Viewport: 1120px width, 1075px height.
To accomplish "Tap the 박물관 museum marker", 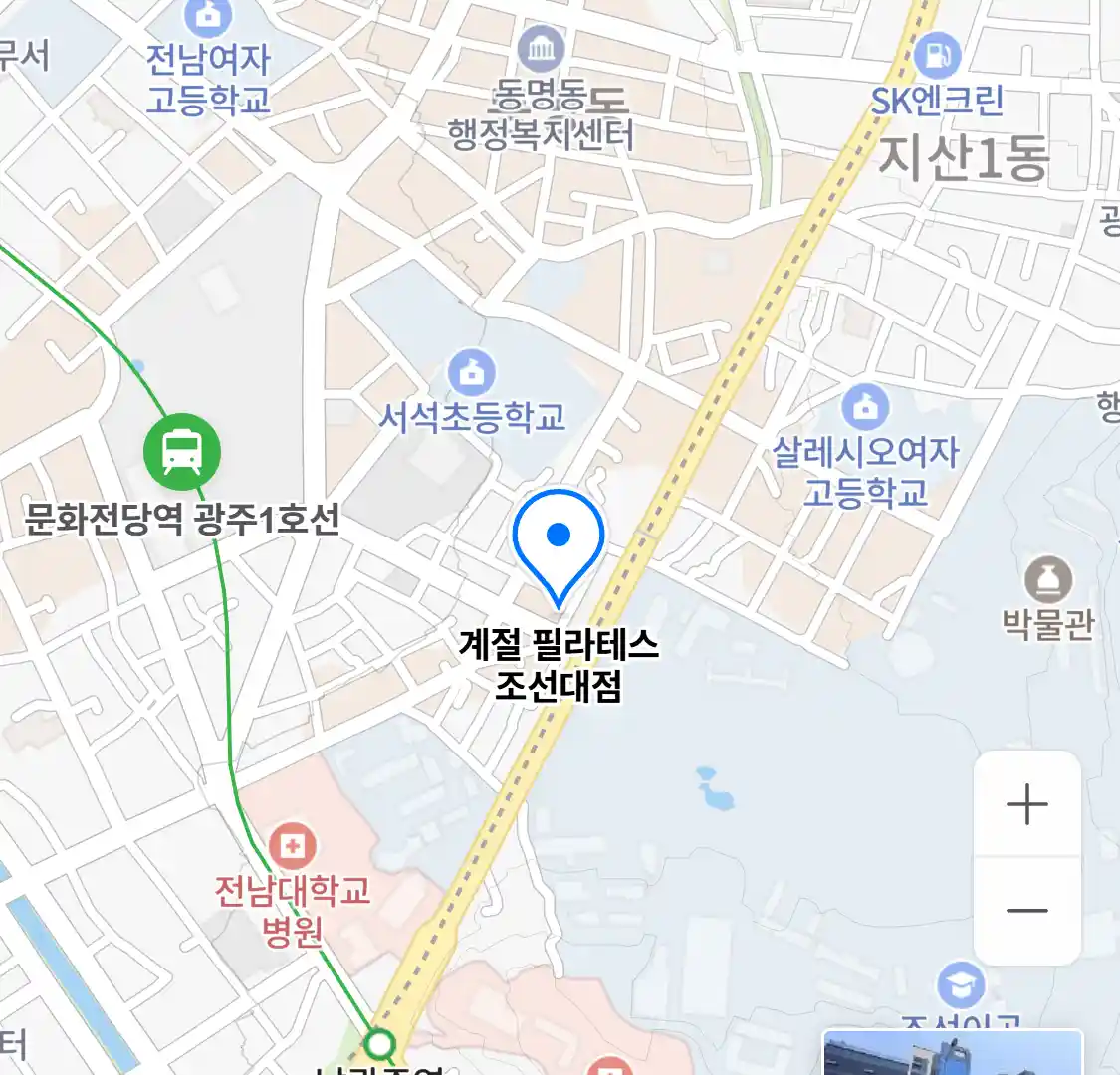I will [1048, 579].
